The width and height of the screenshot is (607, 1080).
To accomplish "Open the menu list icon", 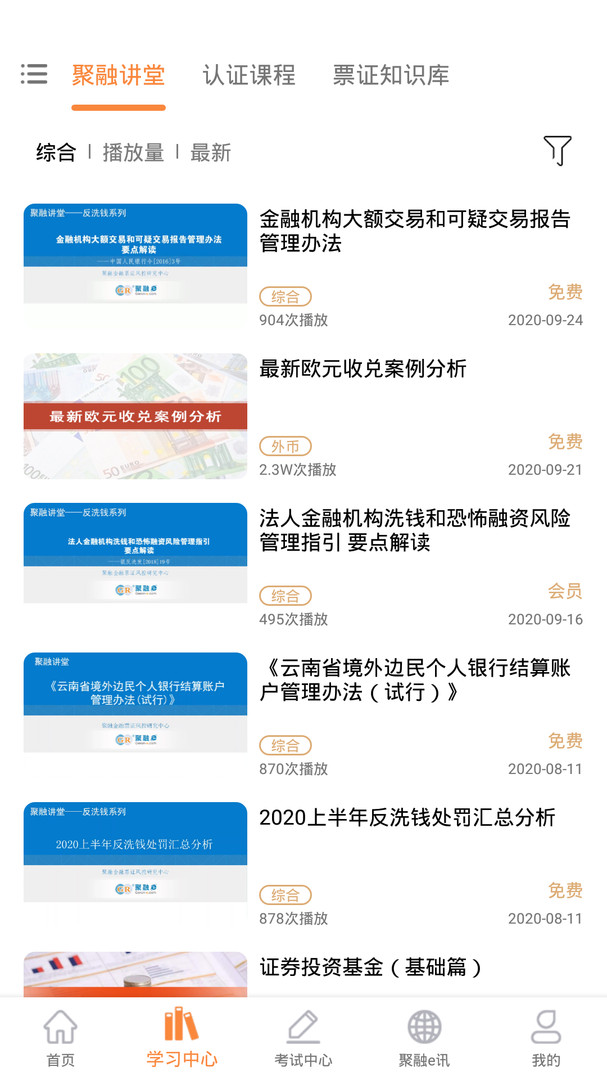I will click(34, 74).
